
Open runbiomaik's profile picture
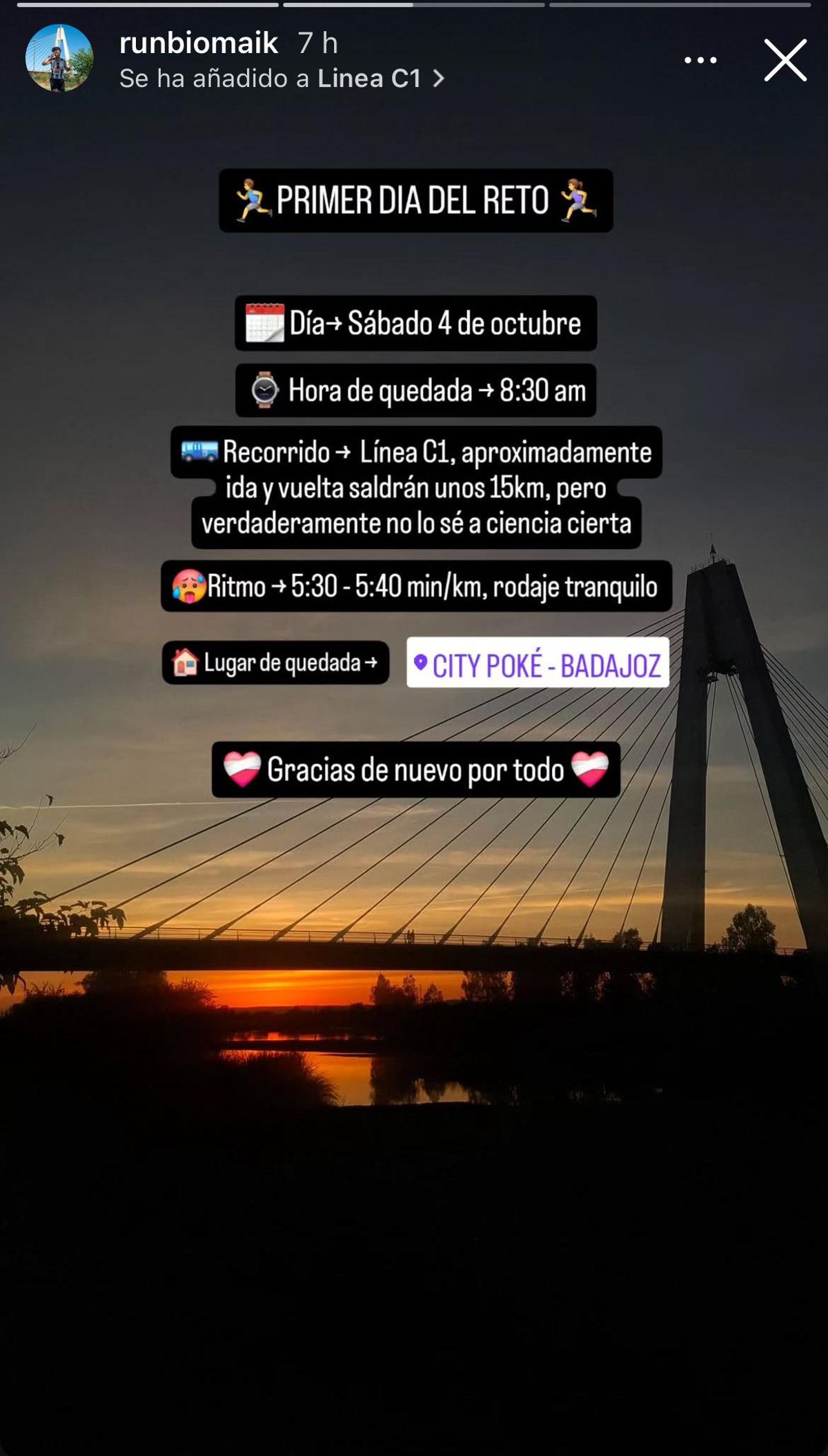pos(59,58)
